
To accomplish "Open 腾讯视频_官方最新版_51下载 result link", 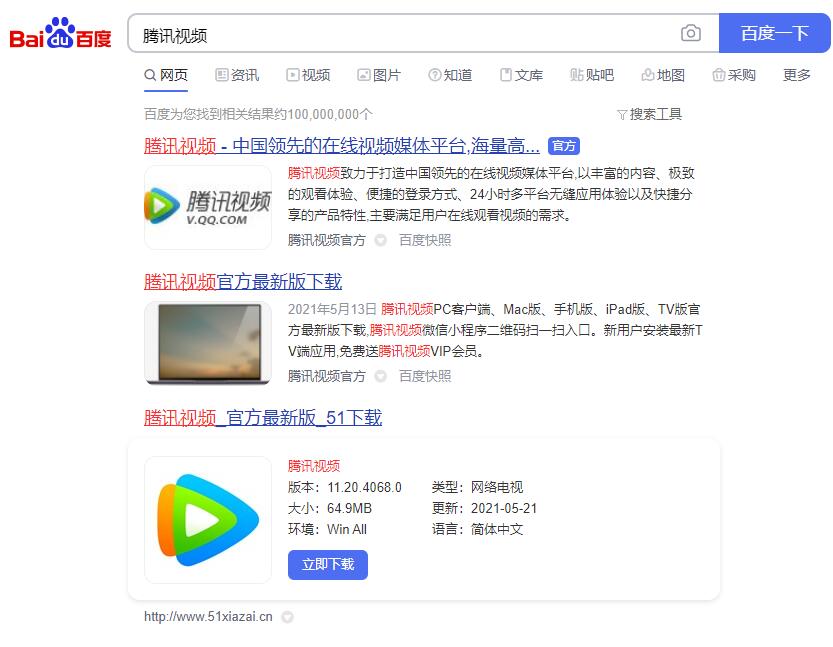I will click(263, 418).
